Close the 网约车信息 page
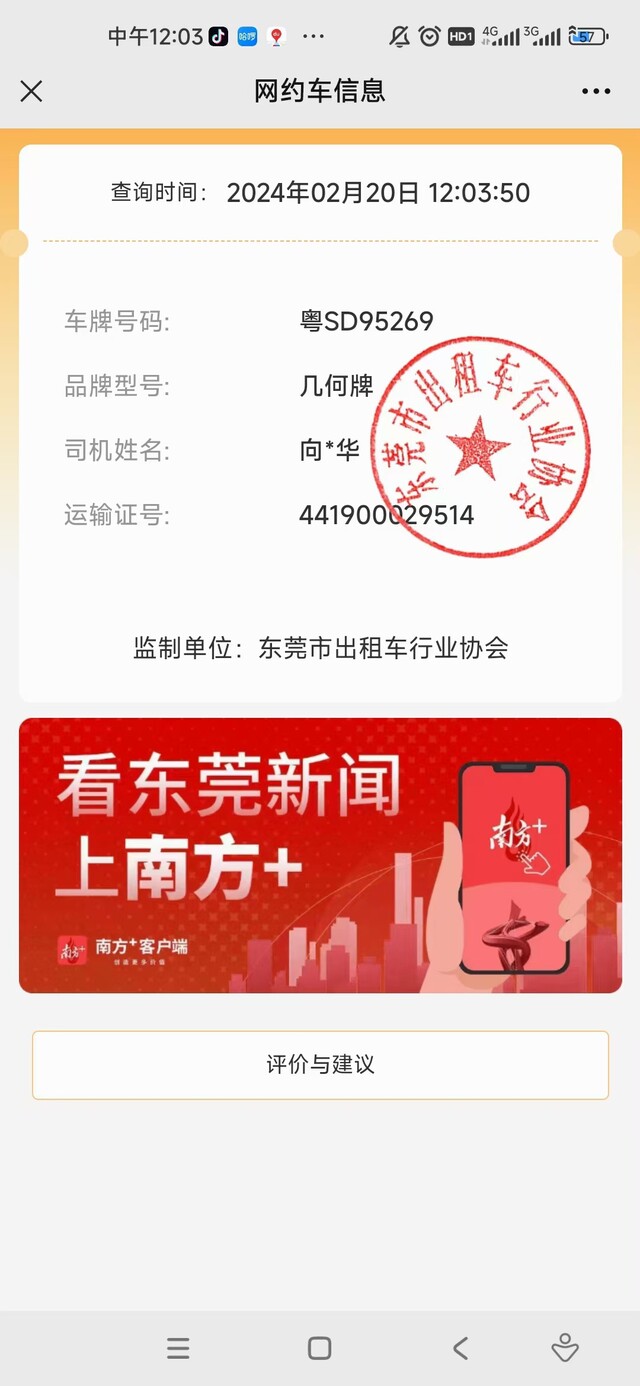640x1386 pixels. (x=31, y=91)
